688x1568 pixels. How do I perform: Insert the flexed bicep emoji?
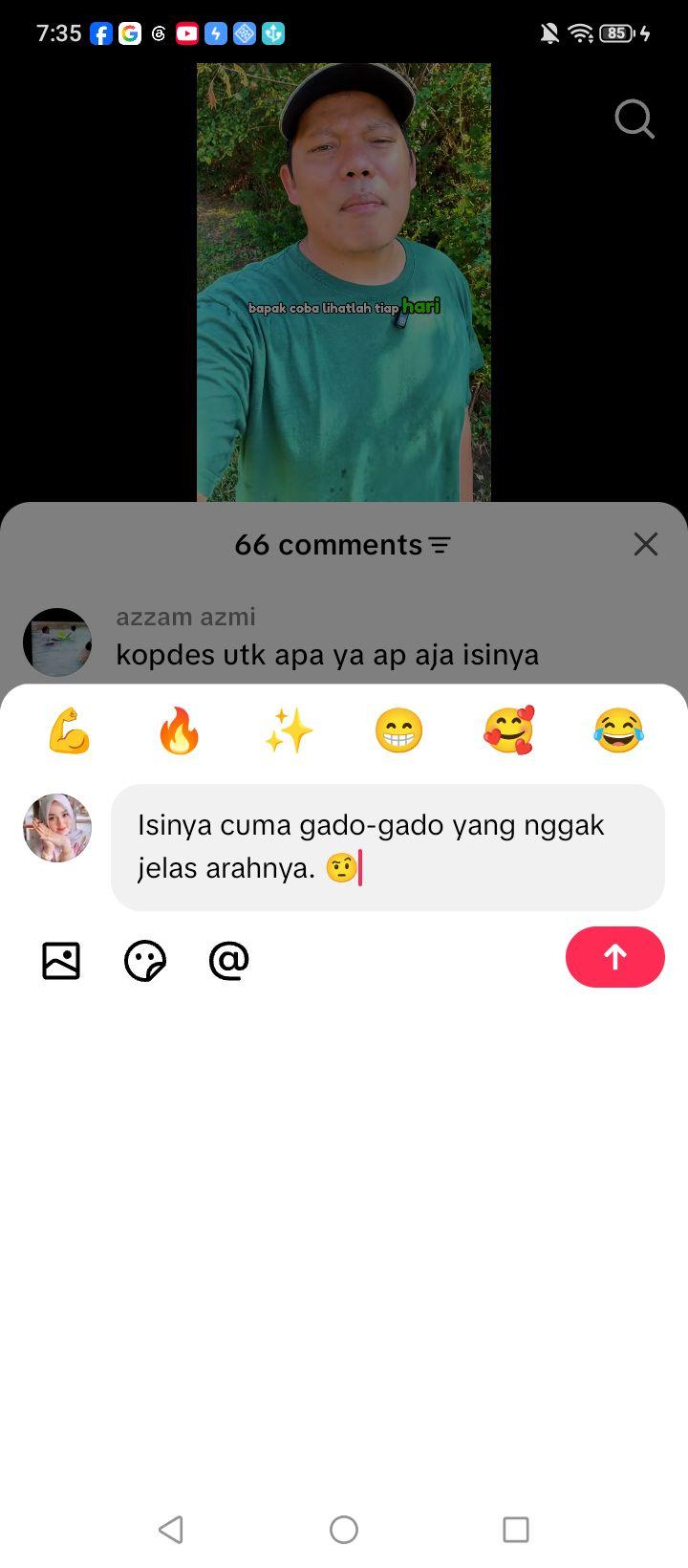click(69, 731)
